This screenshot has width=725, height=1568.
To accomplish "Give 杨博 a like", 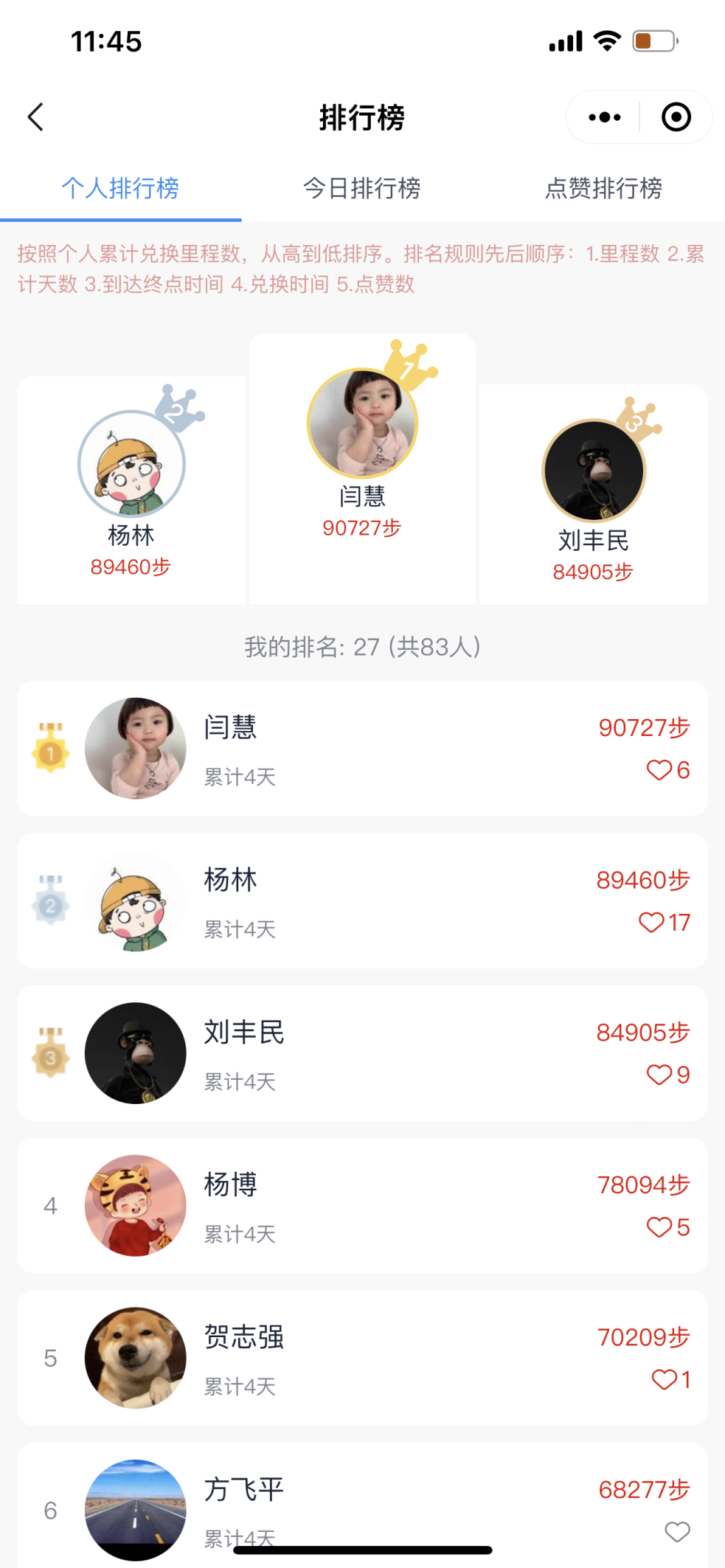I will tap(659, 1227).
